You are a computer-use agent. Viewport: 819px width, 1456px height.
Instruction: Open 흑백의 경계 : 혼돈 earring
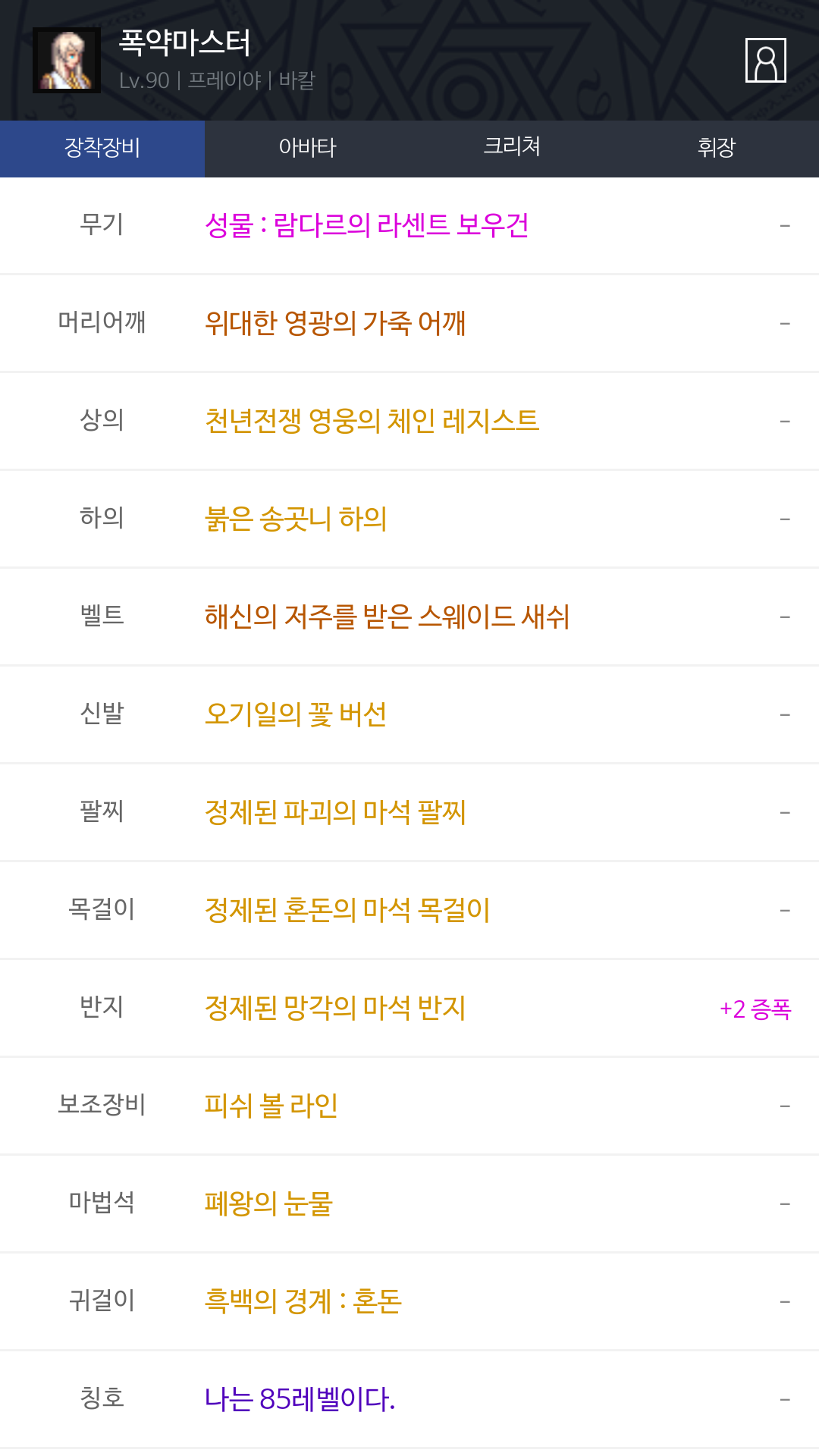303,1301
